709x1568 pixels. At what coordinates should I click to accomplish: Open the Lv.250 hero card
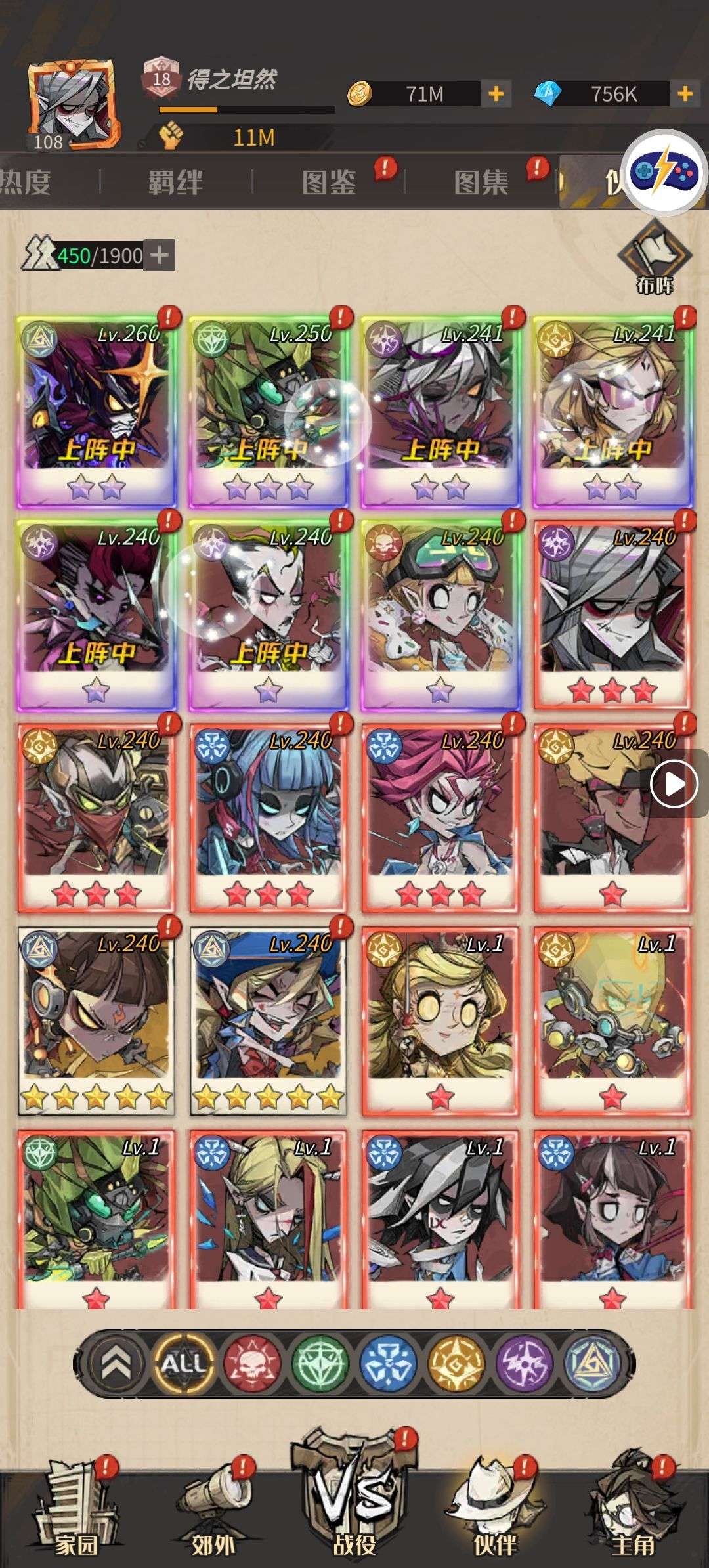coord(268,410)
